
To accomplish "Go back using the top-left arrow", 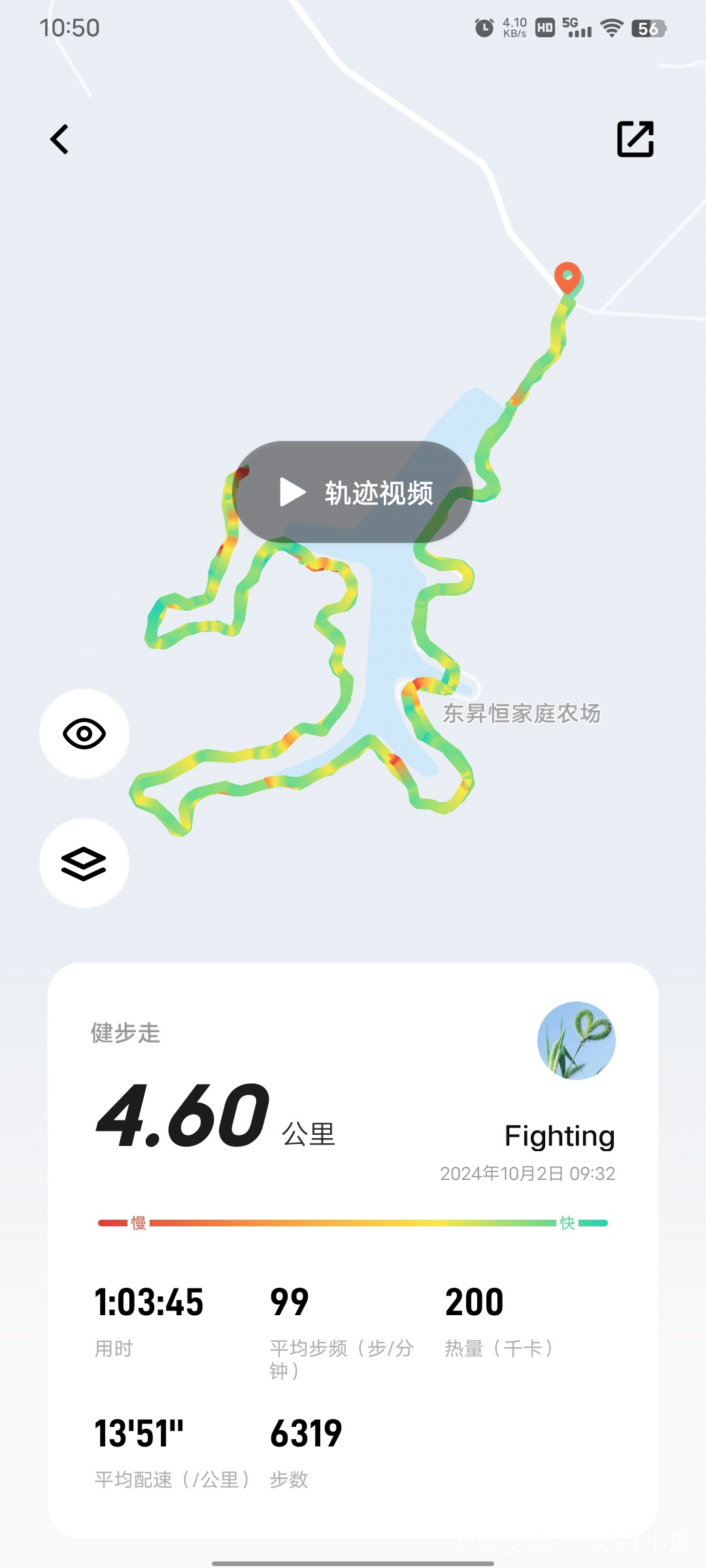I will point(59,139).
